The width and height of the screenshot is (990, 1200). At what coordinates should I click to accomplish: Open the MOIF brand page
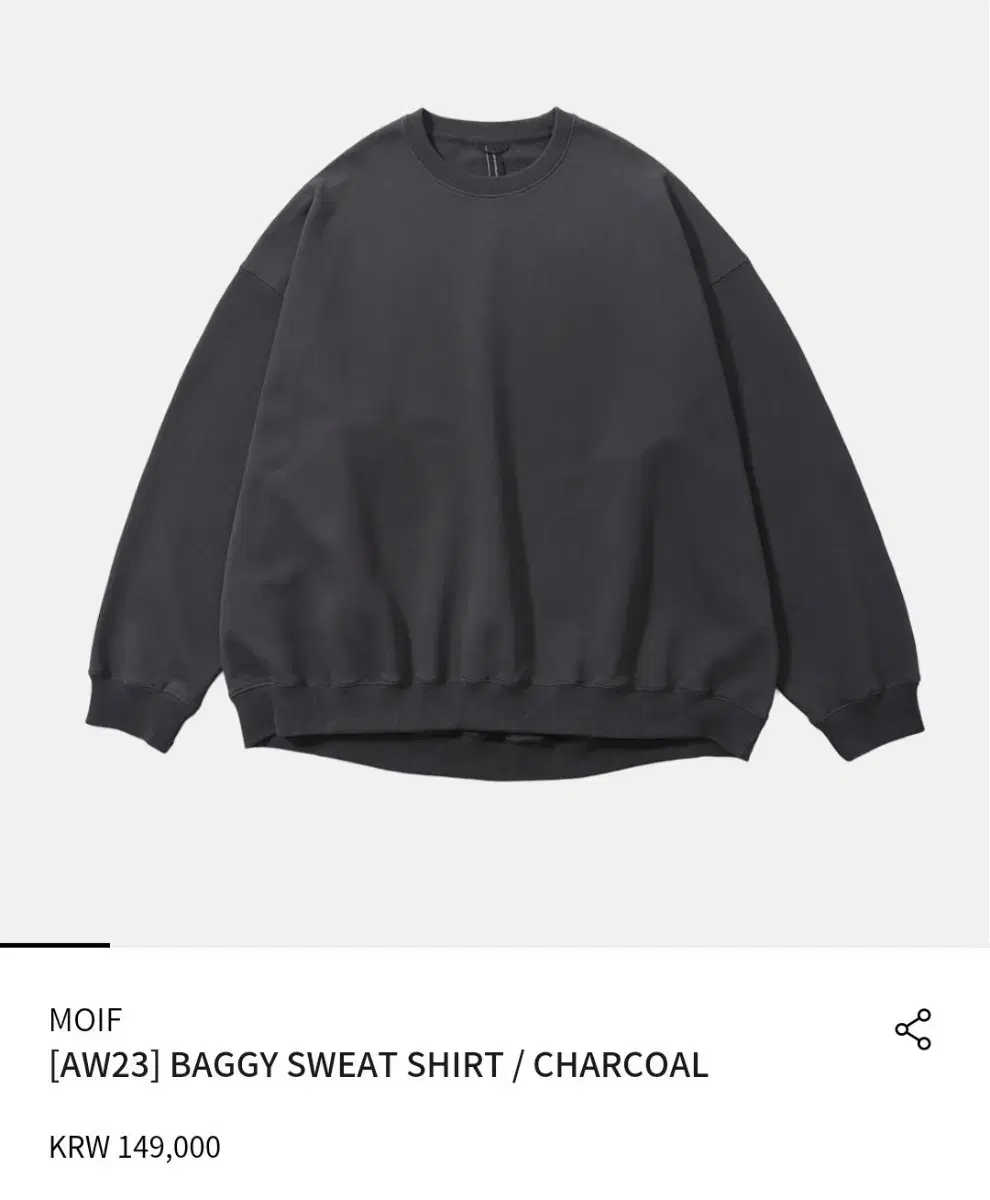coord(86,1020)
